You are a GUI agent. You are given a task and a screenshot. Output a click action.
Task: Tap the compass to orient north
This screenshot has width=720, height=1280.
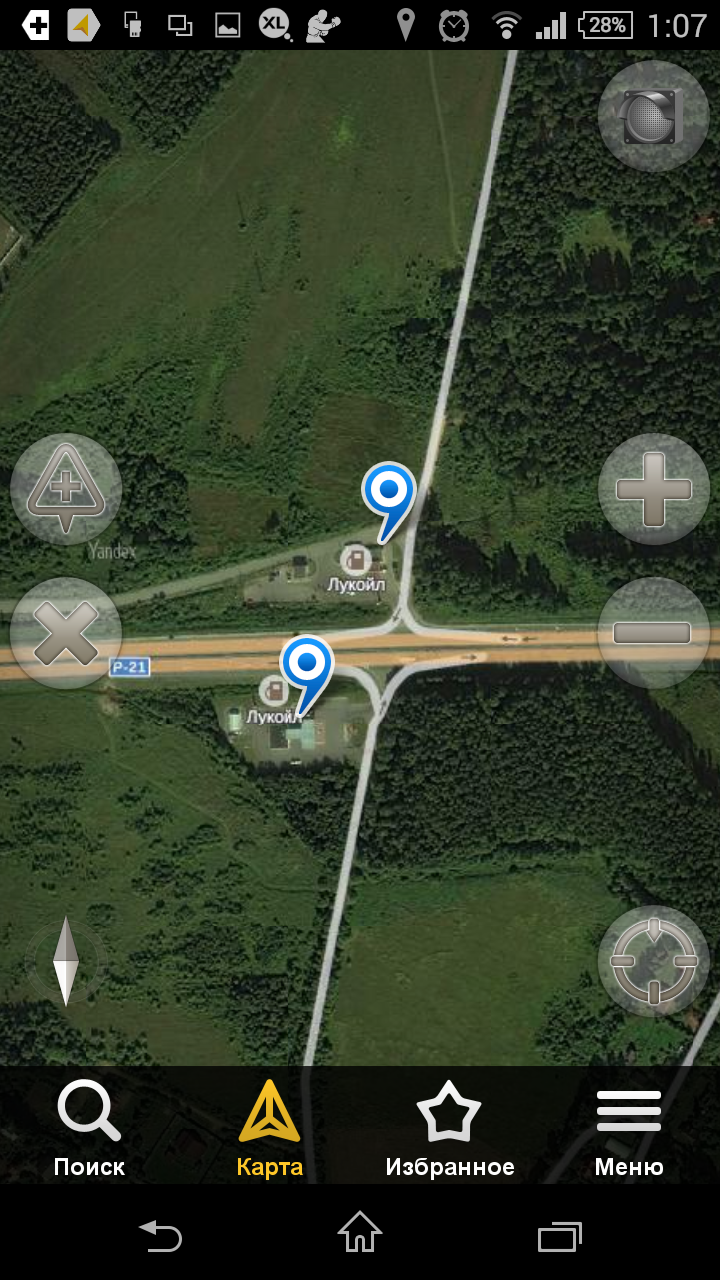[66, 961]
